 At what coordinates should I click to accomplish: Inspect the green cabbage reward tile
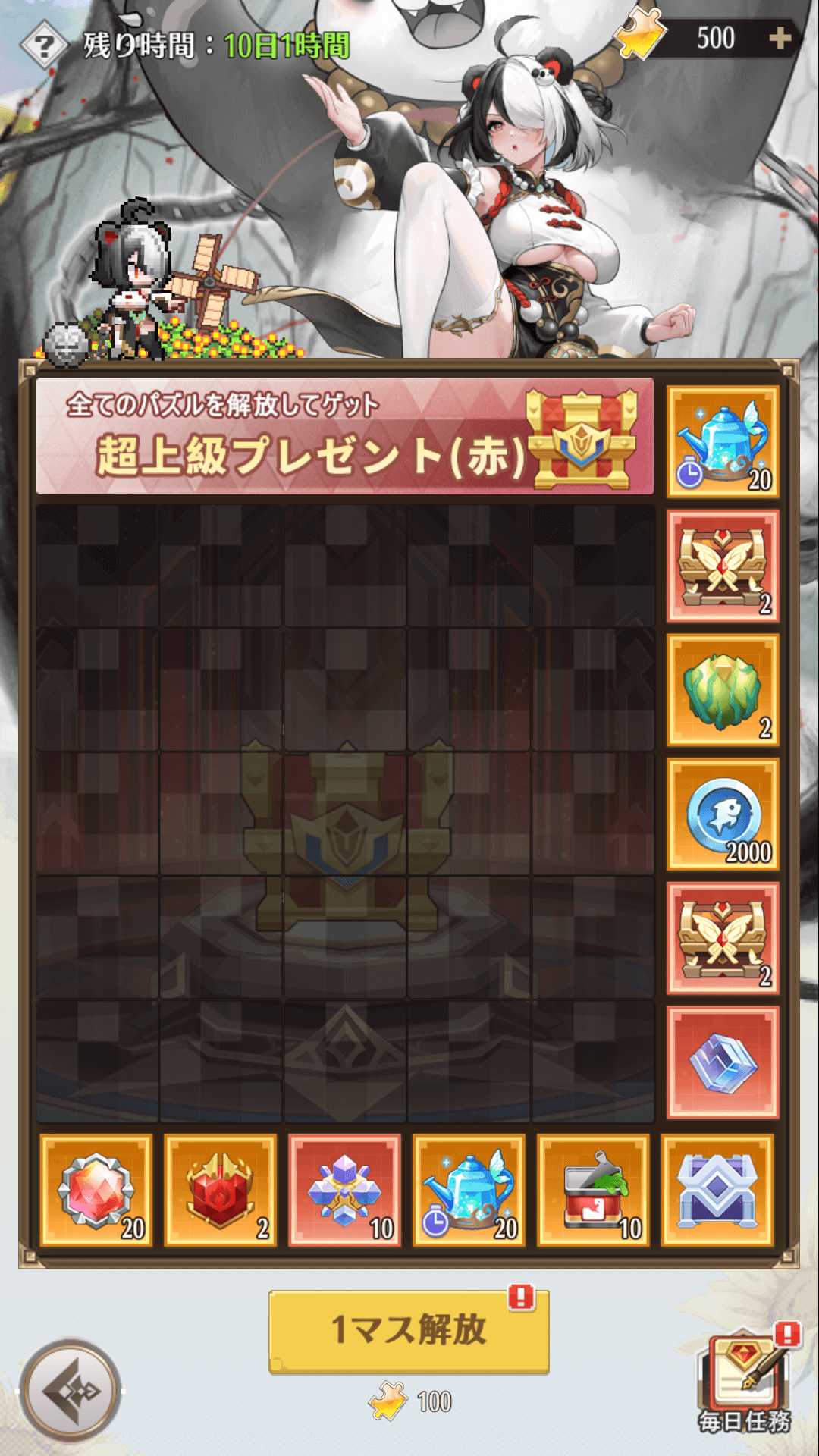pyautogui.click(x=723, y=691)
